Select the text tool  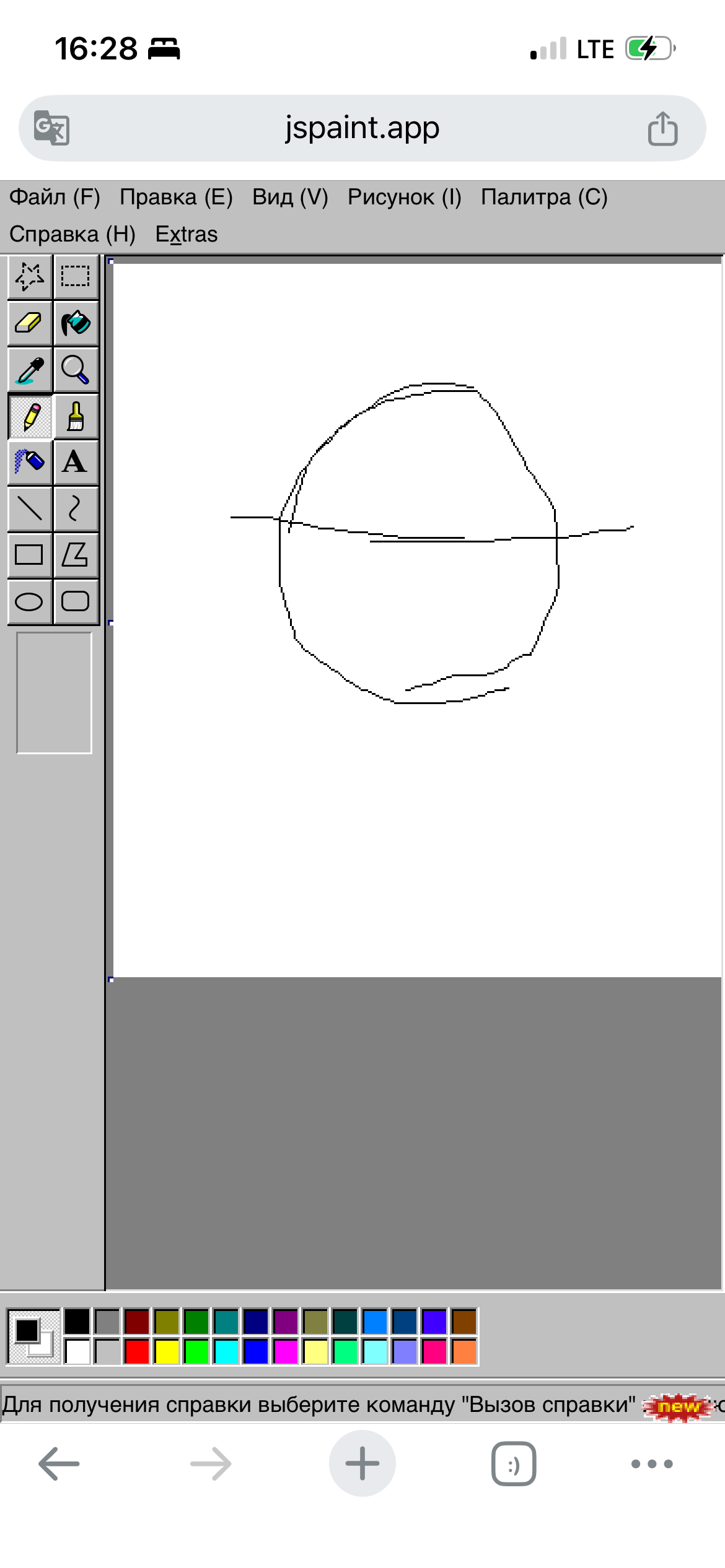pyautogui.click(x=76, y=462)
